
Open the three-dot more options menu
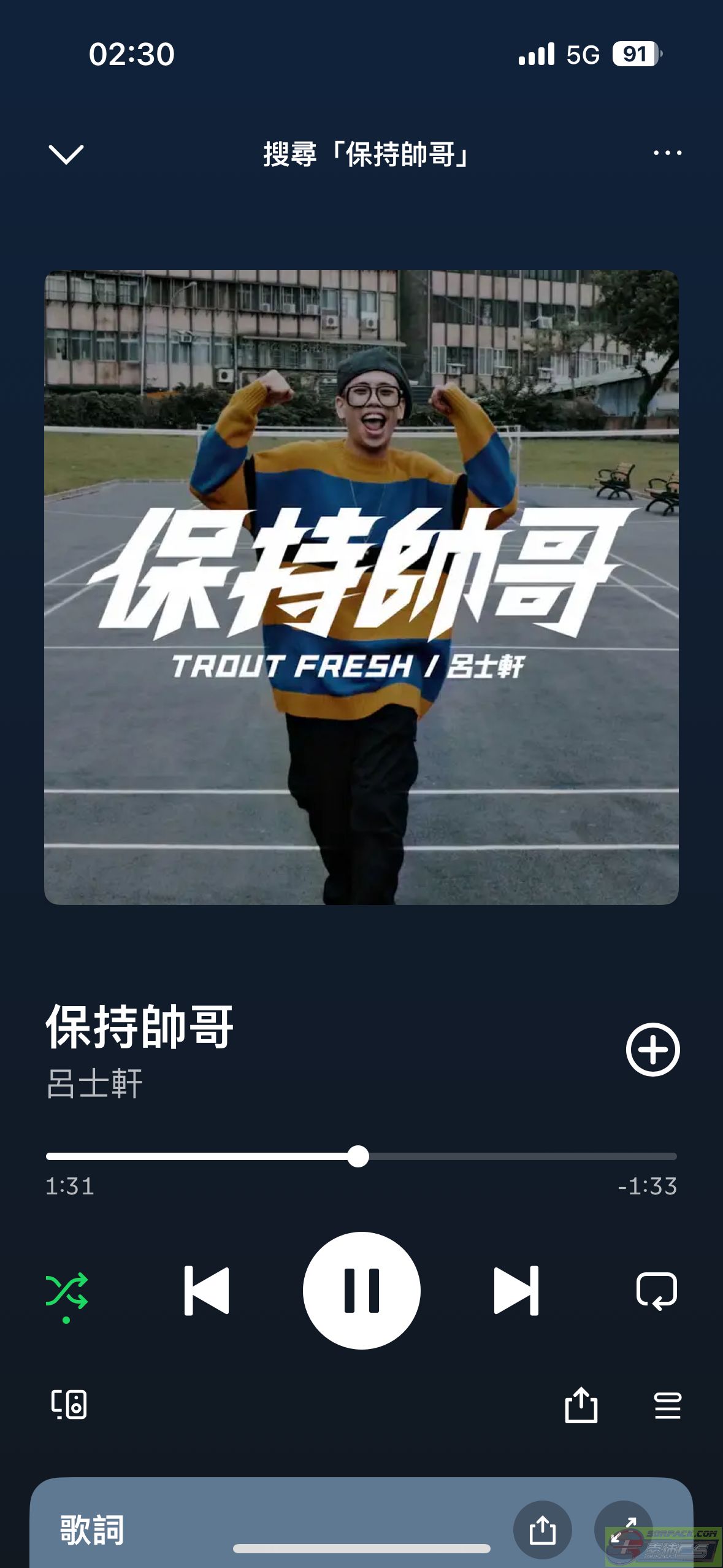tap(667, 153)
